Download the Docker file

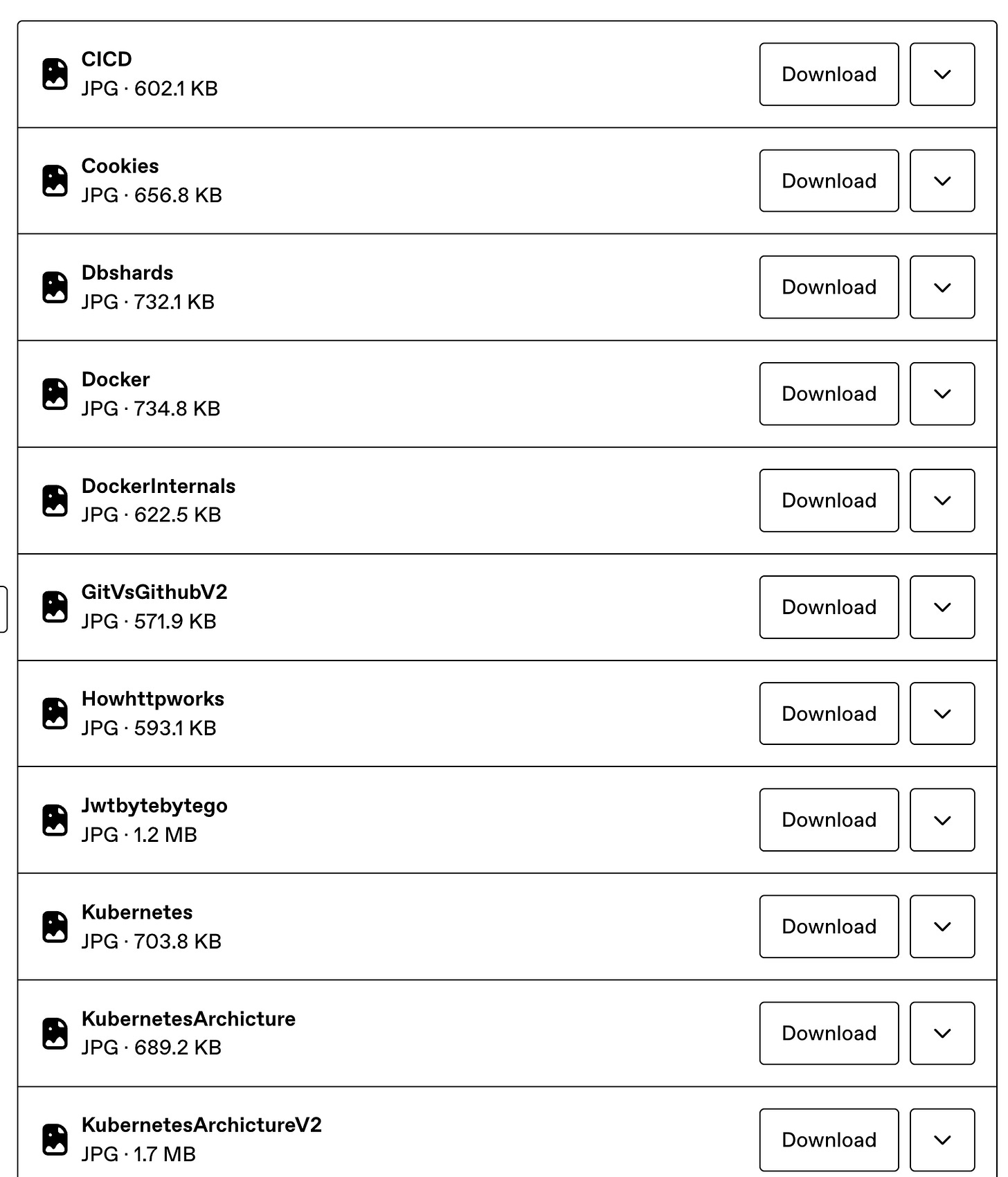click(829, 394)
